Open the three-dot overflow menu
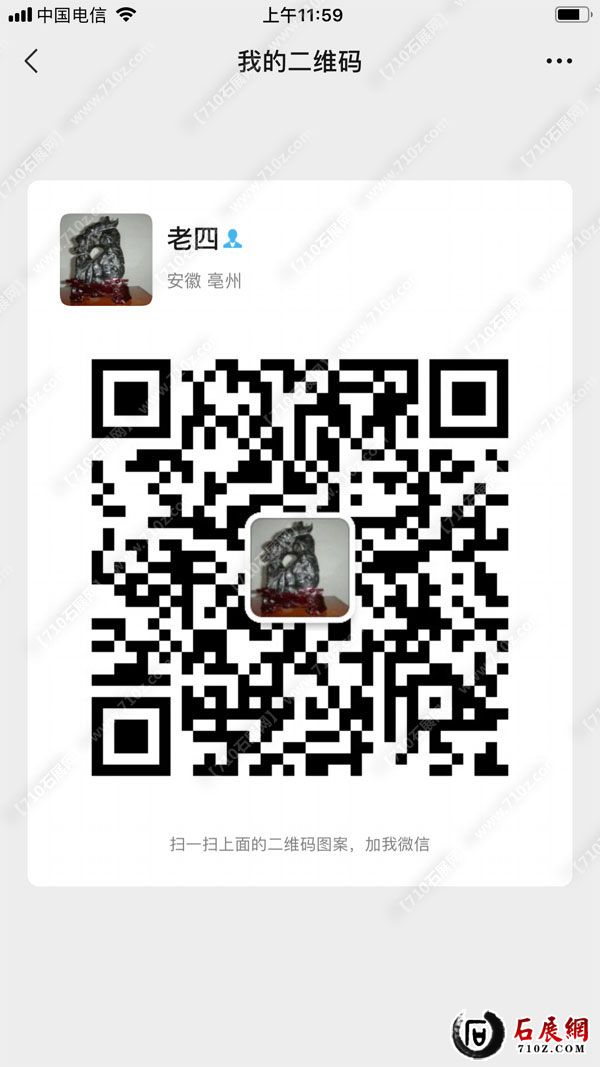600x1067 pixels. point(559,62)
